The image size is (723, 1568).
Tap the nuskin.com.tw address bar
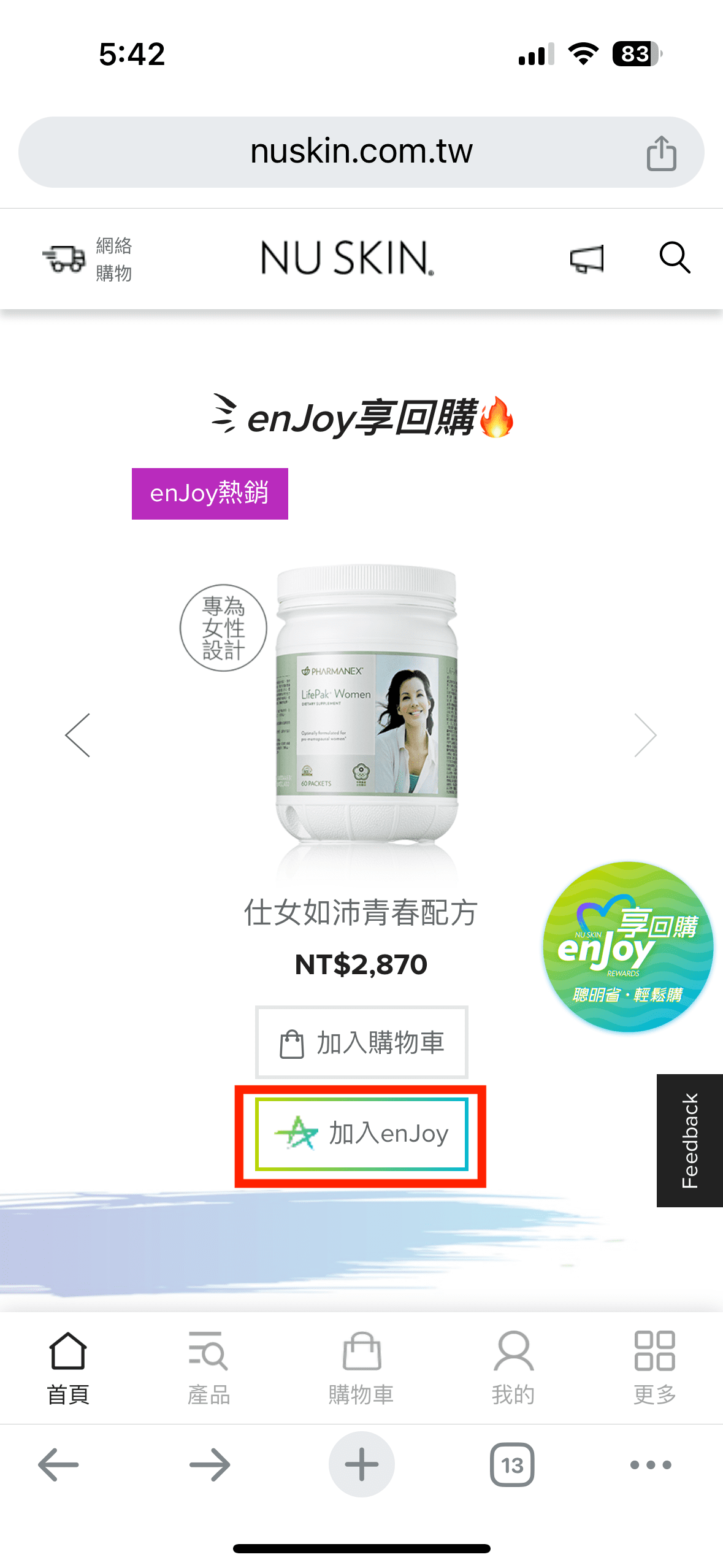[361, 152]
